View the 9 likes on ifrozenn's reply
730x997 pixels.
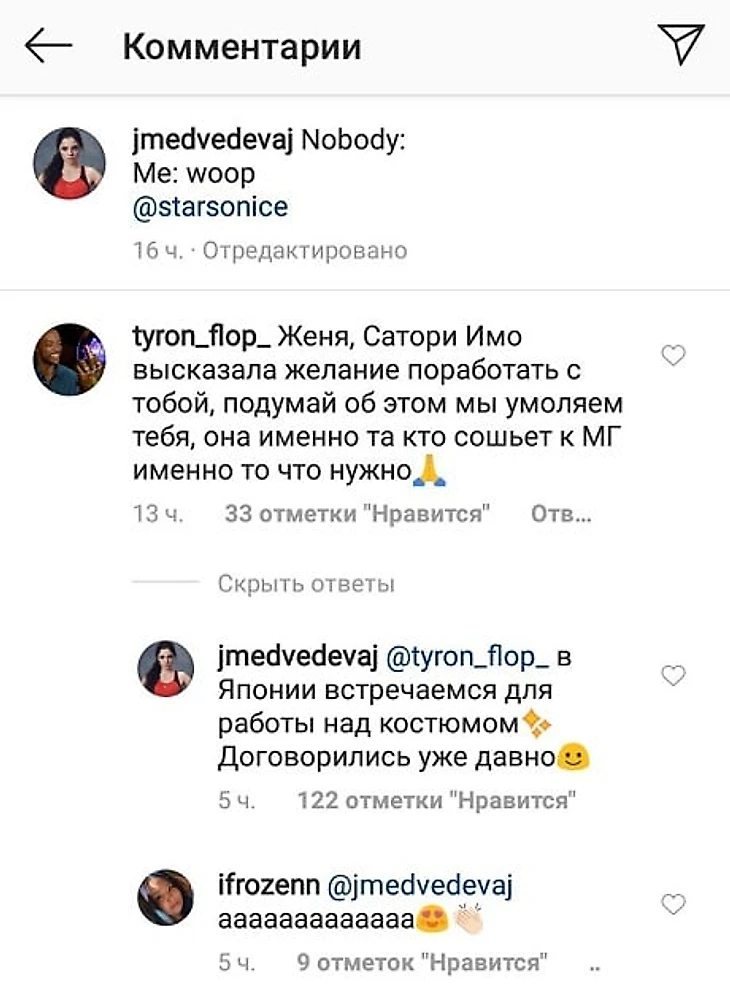424,963
